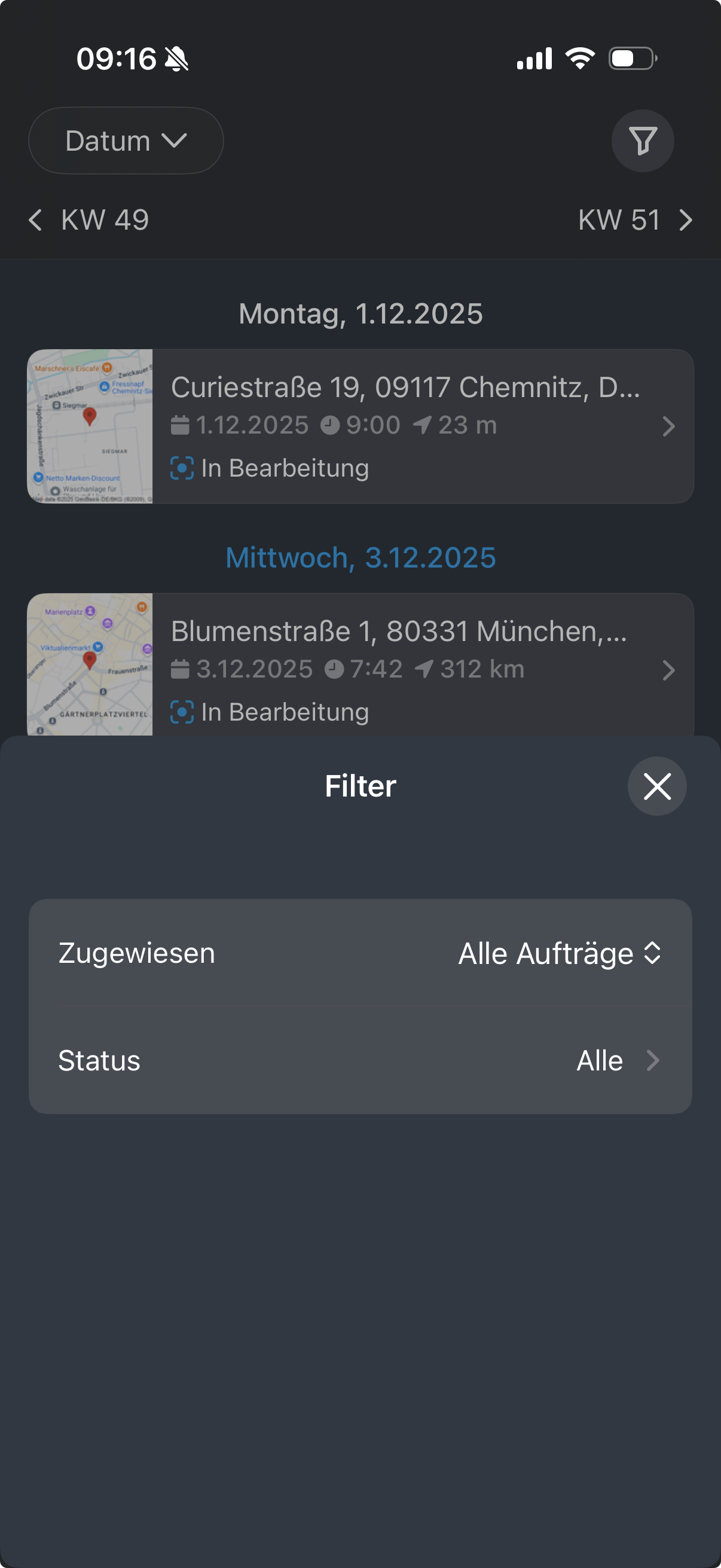Image resolution: width=721 pixels, height=1568 pixels.
Task: Tap the filter funnel icon
Action: (x=642, y=141)
